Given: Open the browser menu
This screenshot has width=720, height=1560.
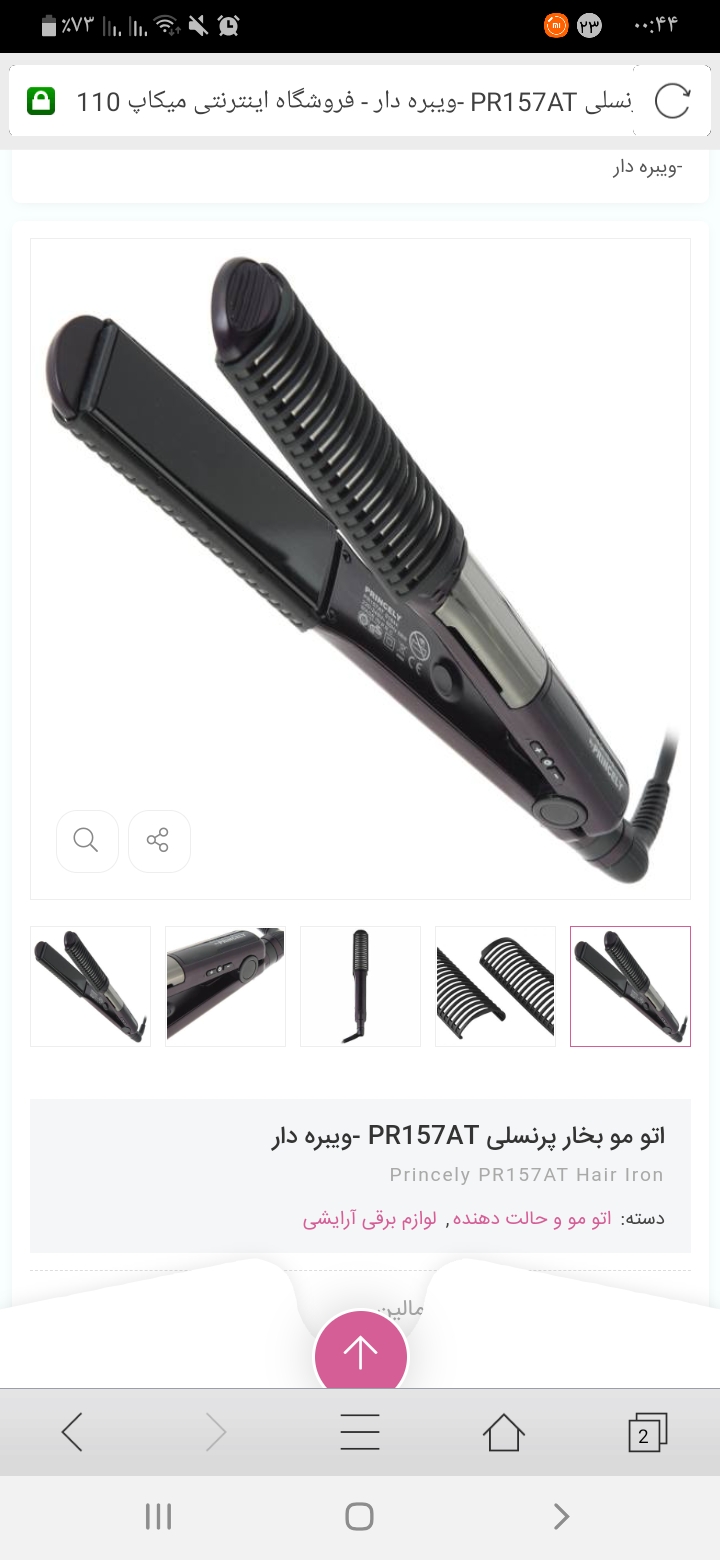Looking at the screenshot, I should (360, 1432).
